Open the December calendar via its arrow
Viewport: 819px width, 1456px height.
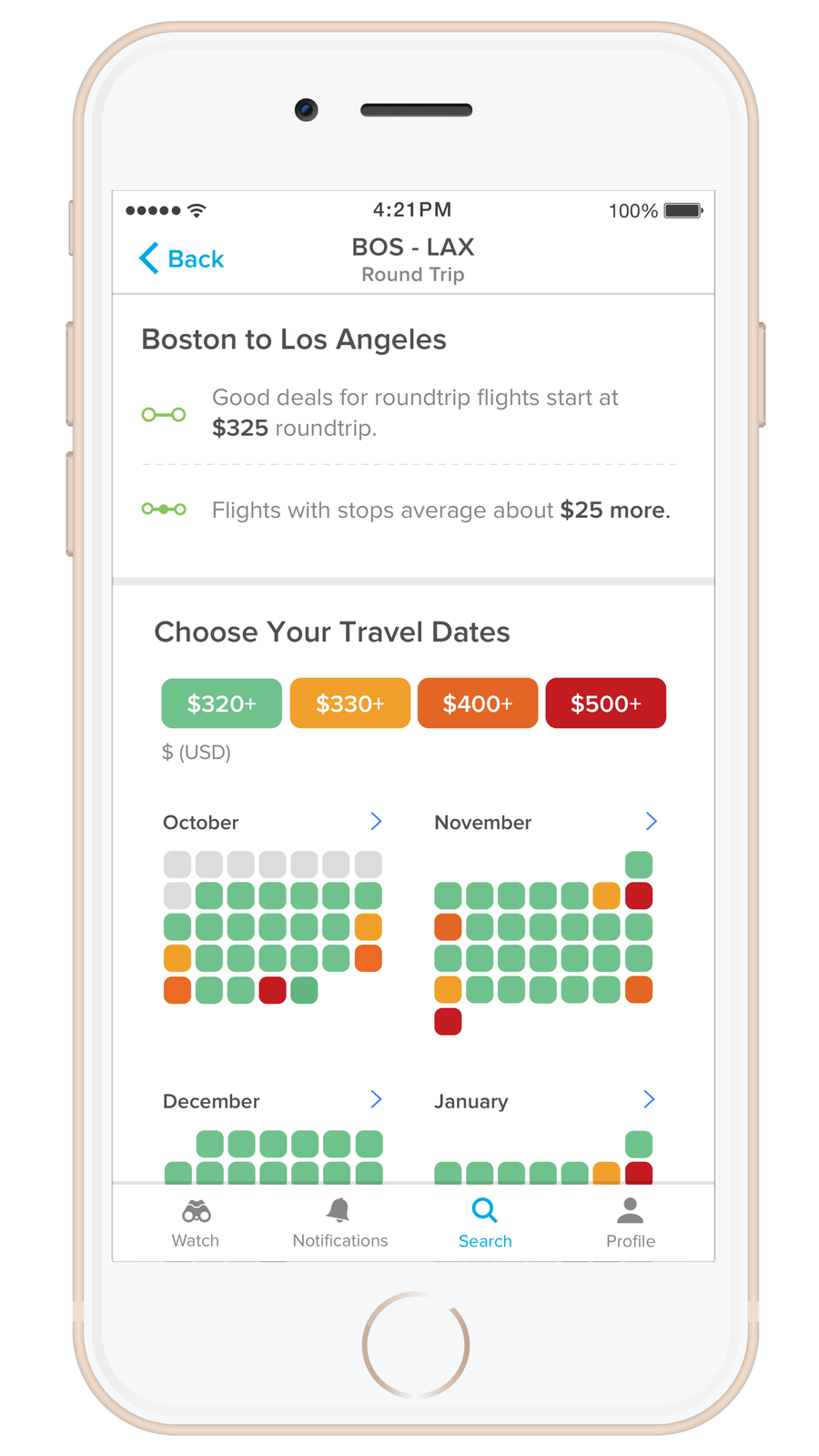(376, 1099)
